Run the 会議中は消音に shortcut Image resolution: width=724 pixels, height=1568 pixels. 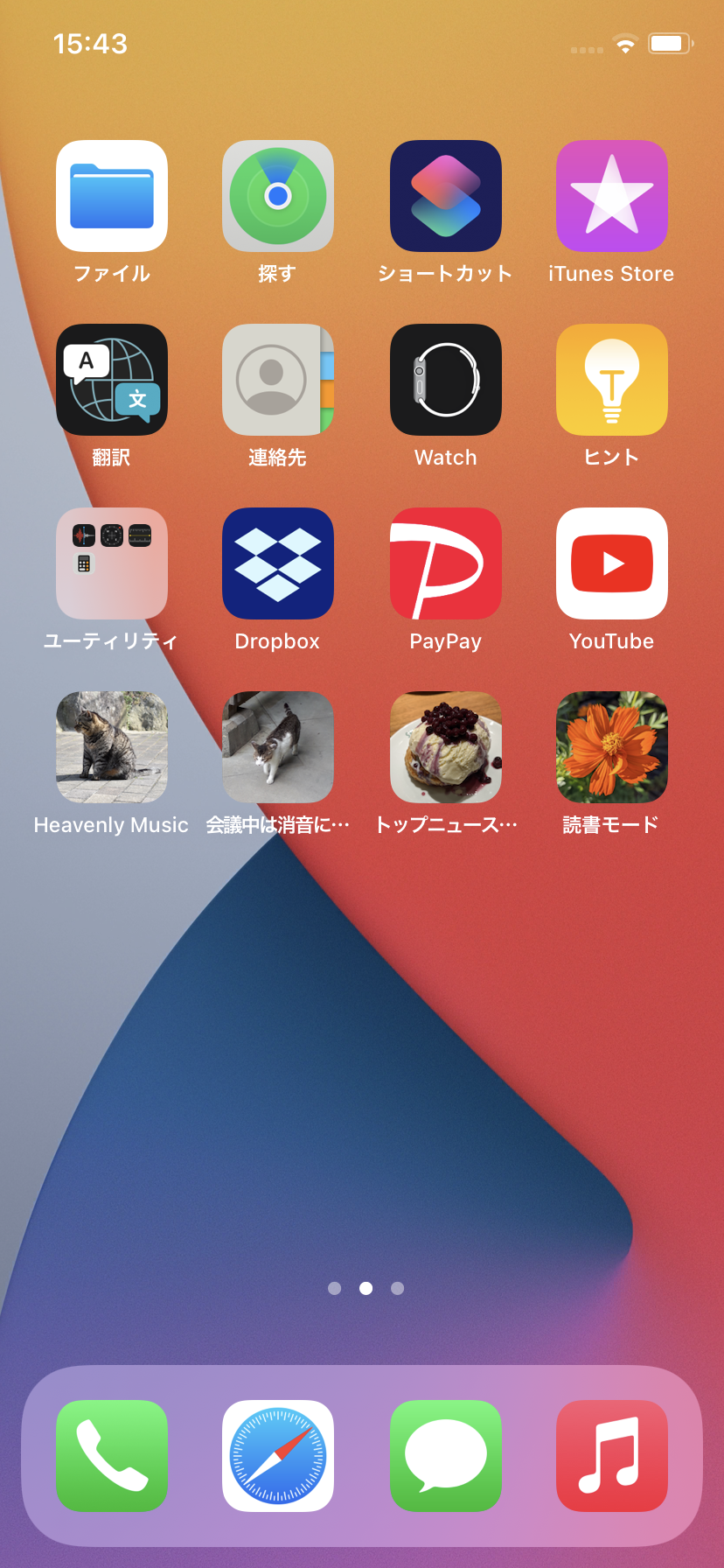[278, 747]
